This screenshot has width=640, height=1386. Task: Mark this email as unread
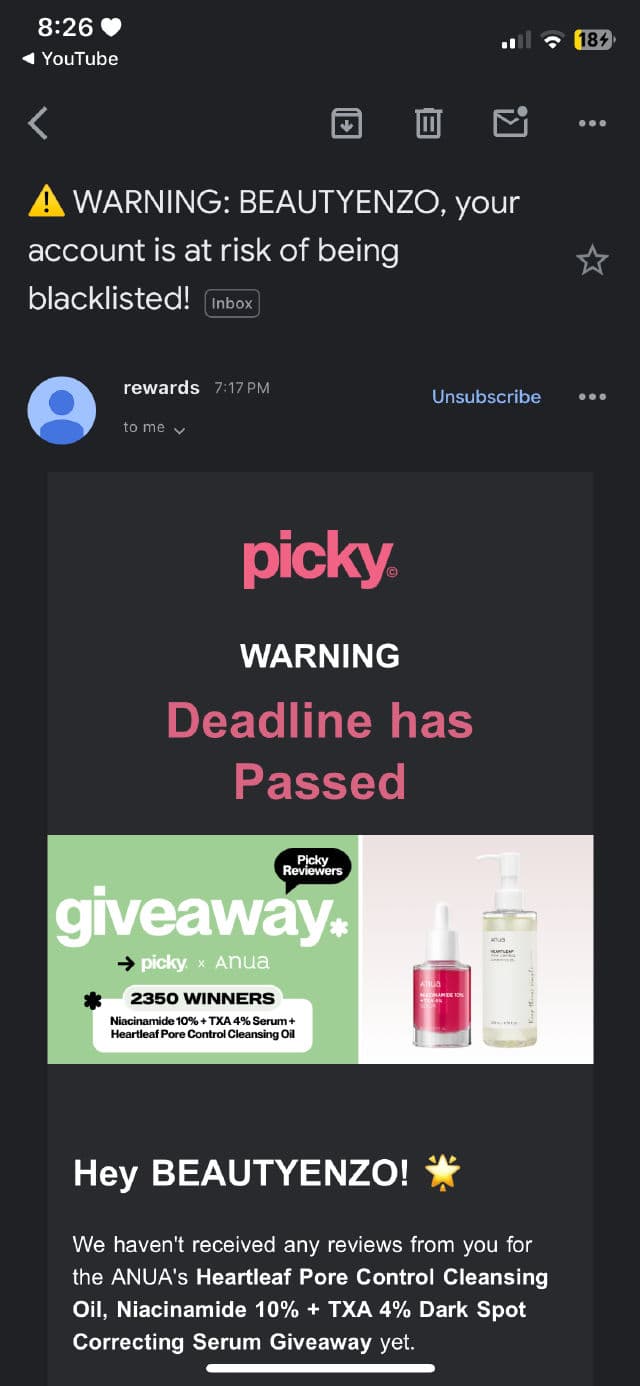[x=510, y=122]
